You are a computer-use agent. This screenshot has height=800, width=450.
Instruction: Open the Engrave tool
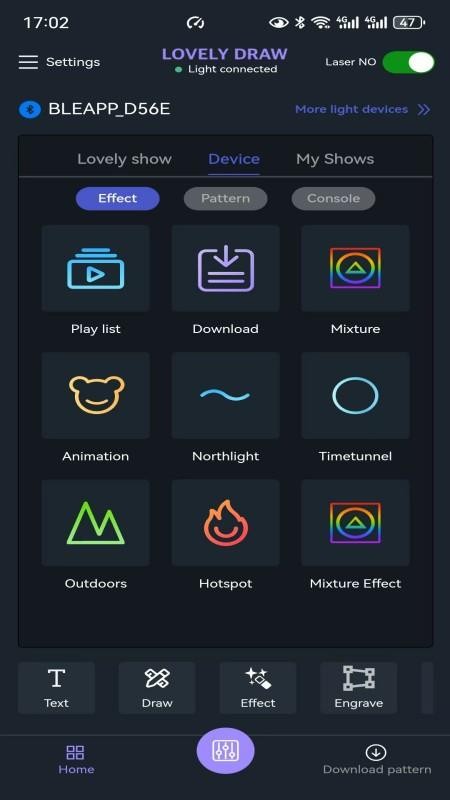pyautogui.click(x=359, y=688)
